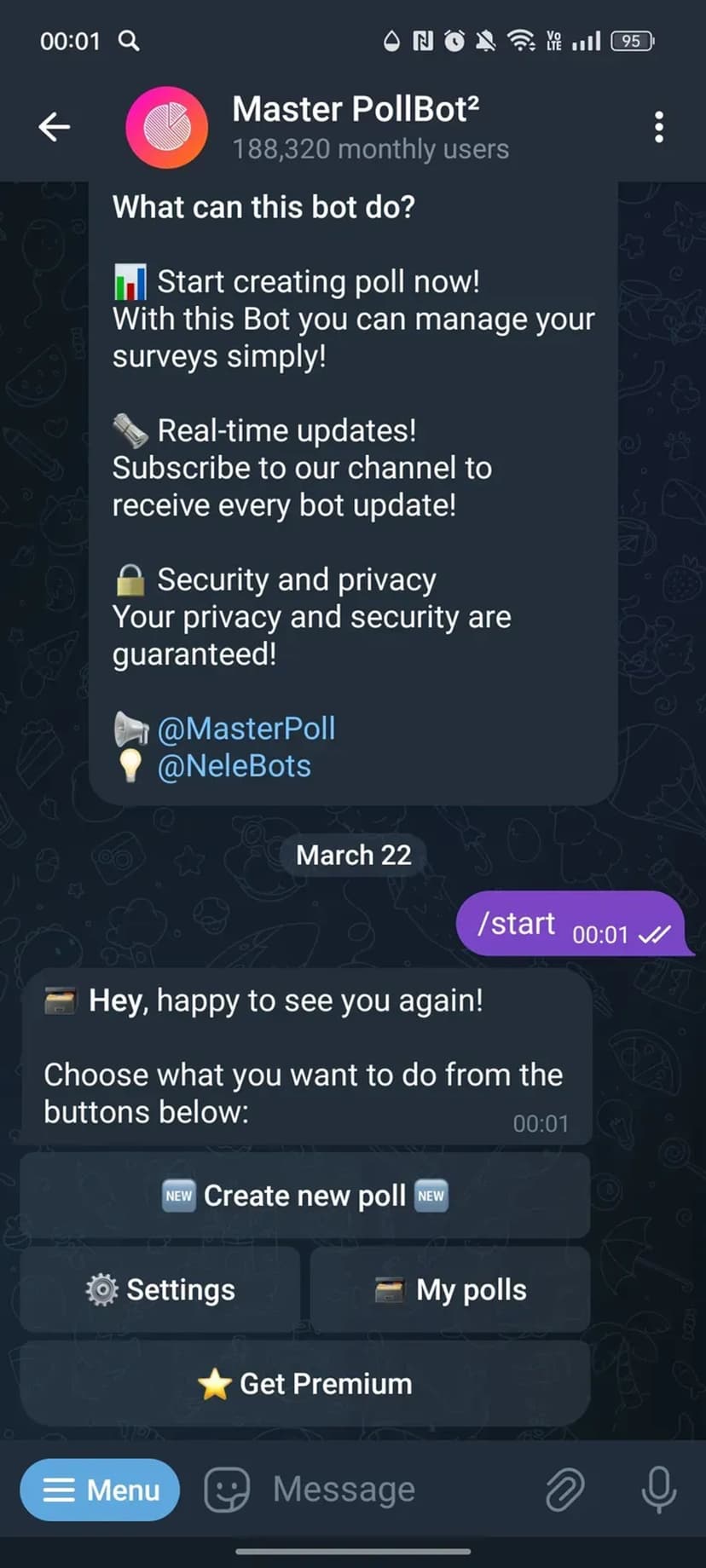Open the bot Menu commands

pos(101,1490)
